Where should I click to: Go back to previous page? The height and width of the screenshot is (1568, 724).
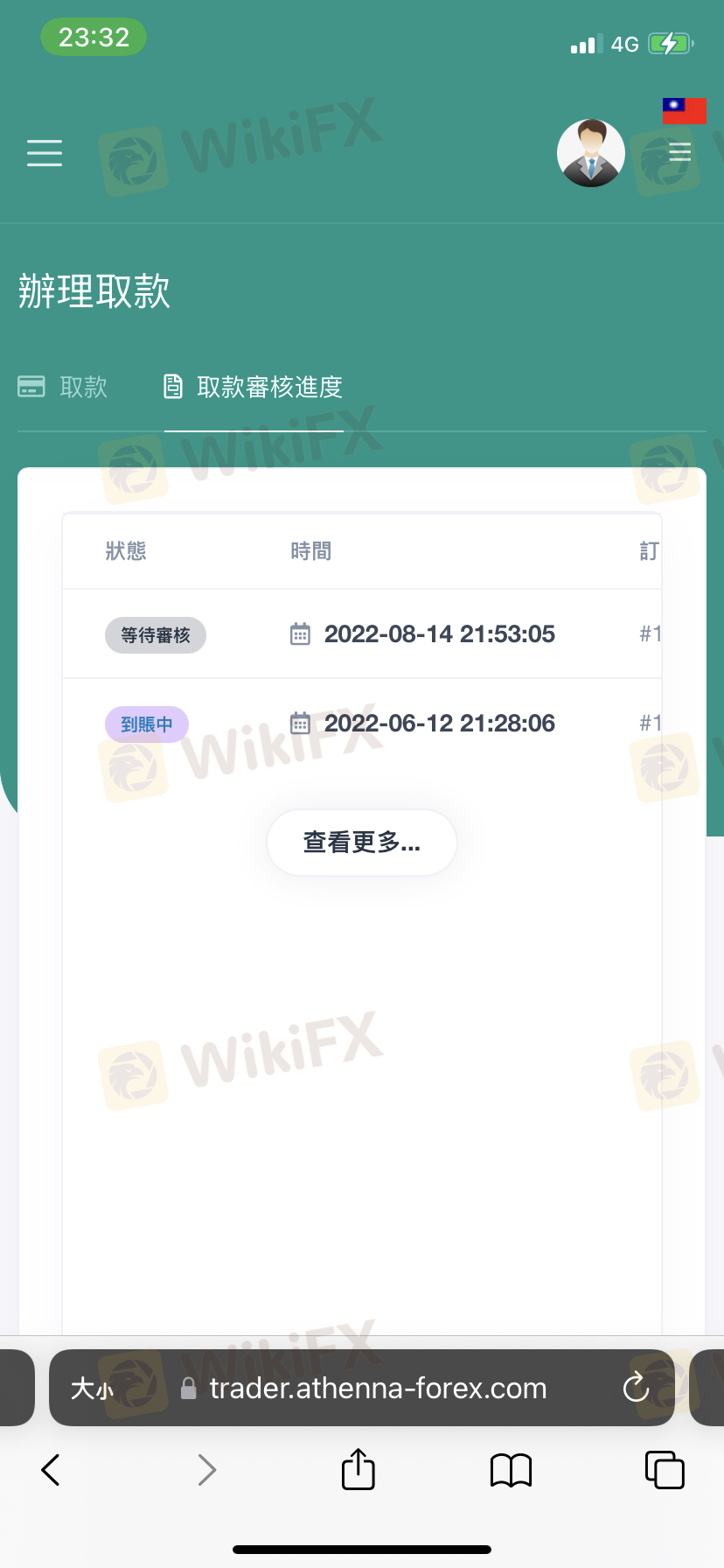tap(51, 1470)
